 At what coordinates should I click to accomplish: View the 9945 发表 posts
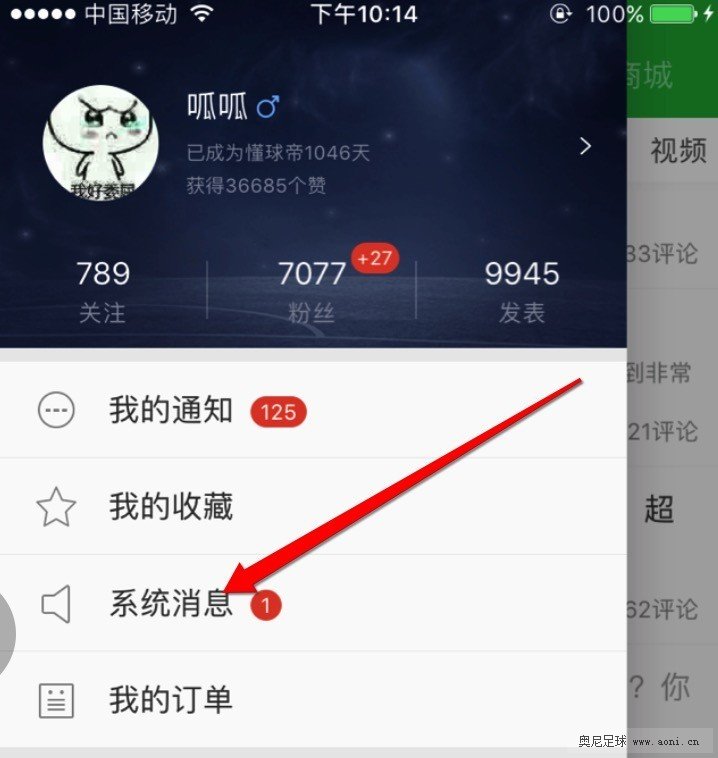(x=521, y=291)
